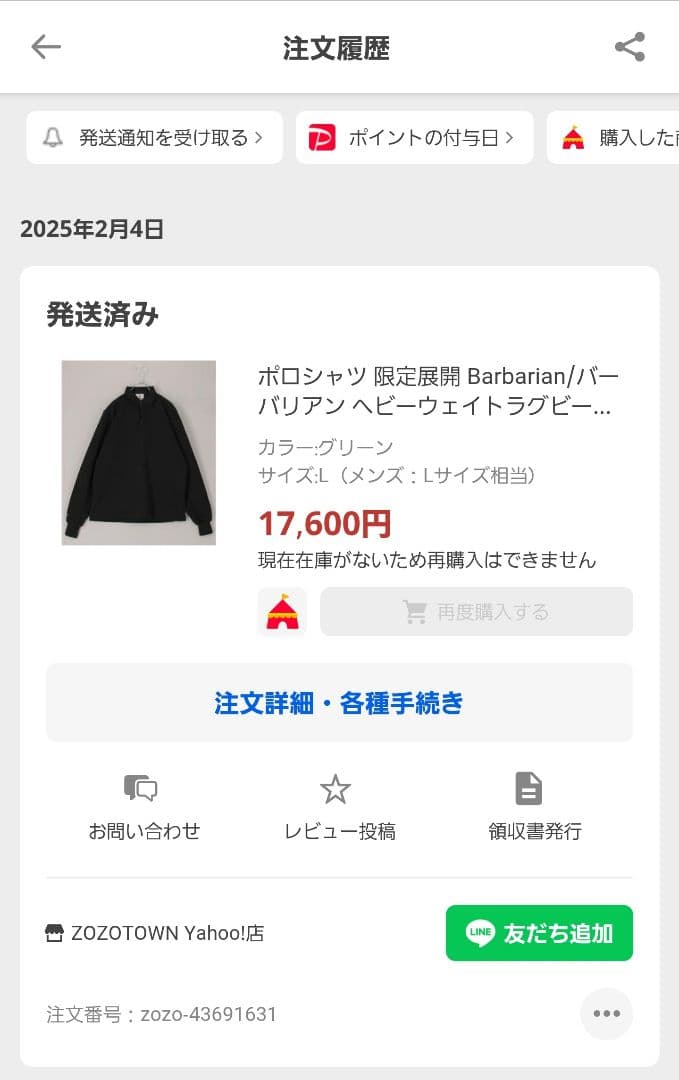This screenshot has width=679, height=1080.
Task: Tap the red tent icon beside 再度購入する
Action: click(282, 612)
